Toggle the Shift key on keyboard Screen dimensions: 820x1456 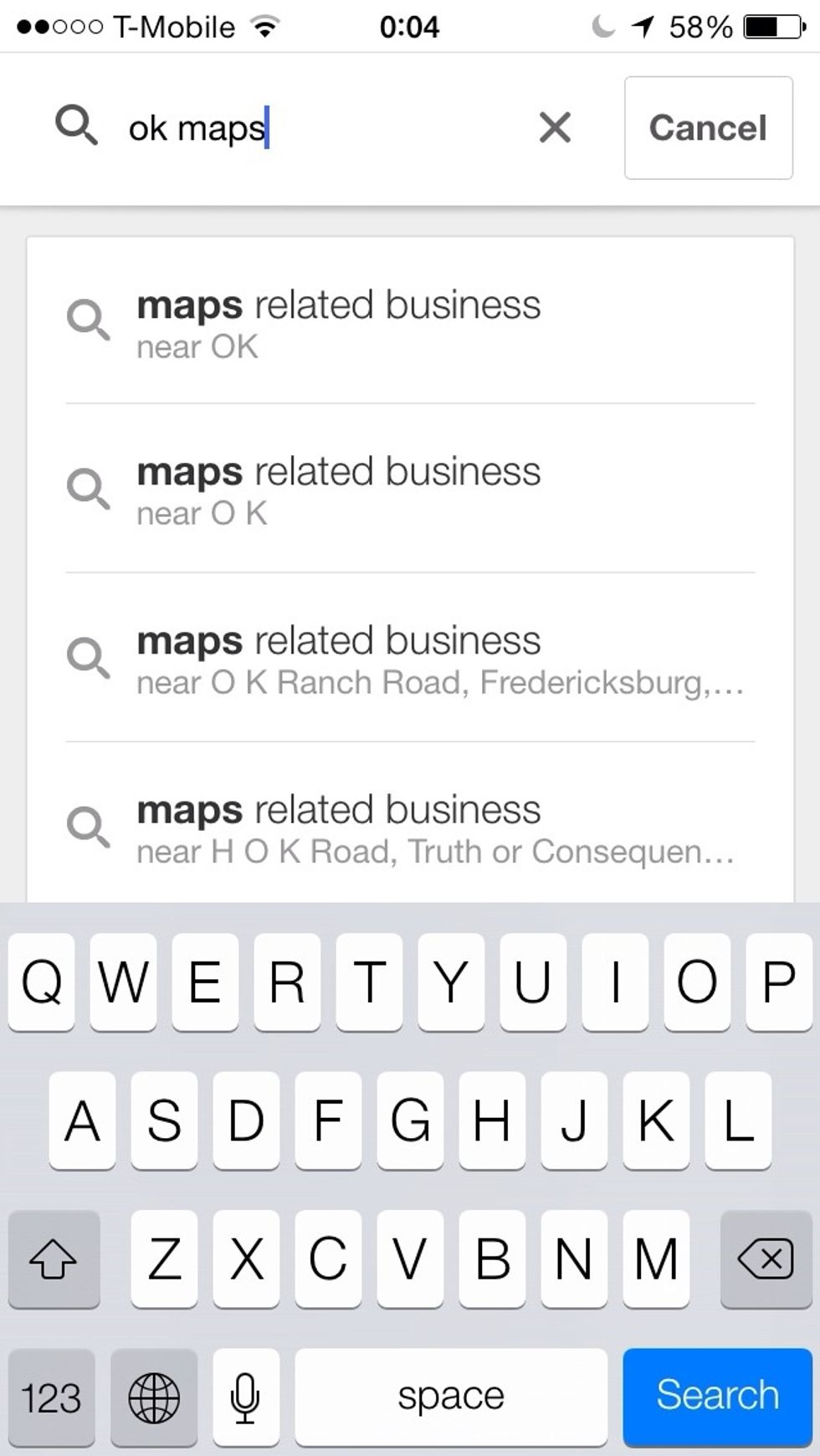point(53,1260)
